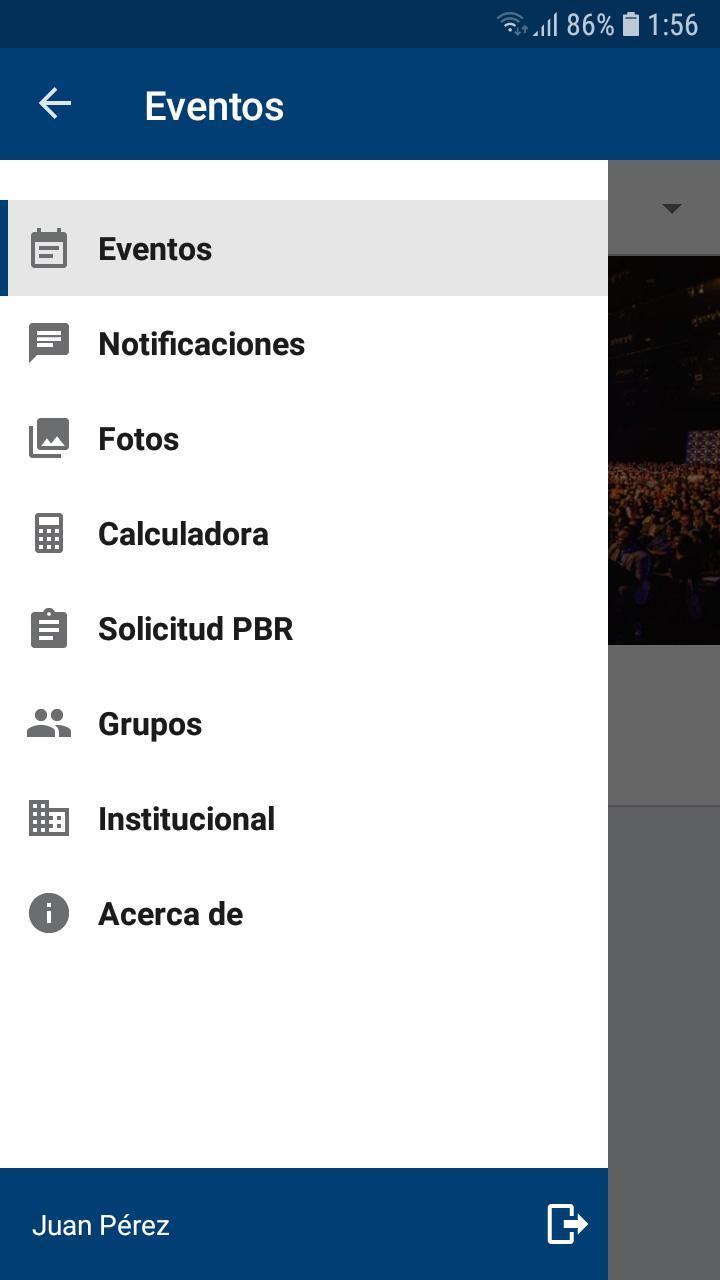Tap the back arrow in the app bar
Viewport: 720px width, 1280px height.
(x=55, y=103)
